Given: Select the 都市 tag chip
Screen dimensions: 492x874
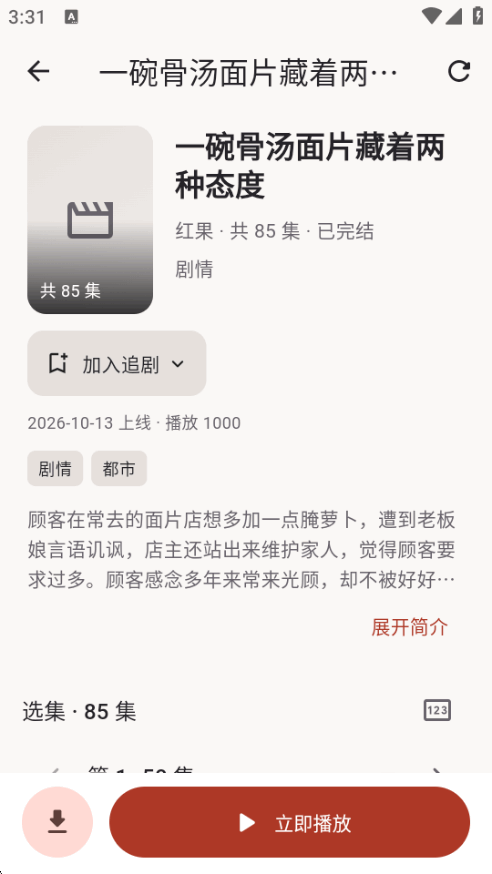Looking at the screenshot, I should (x=119, y=469).
